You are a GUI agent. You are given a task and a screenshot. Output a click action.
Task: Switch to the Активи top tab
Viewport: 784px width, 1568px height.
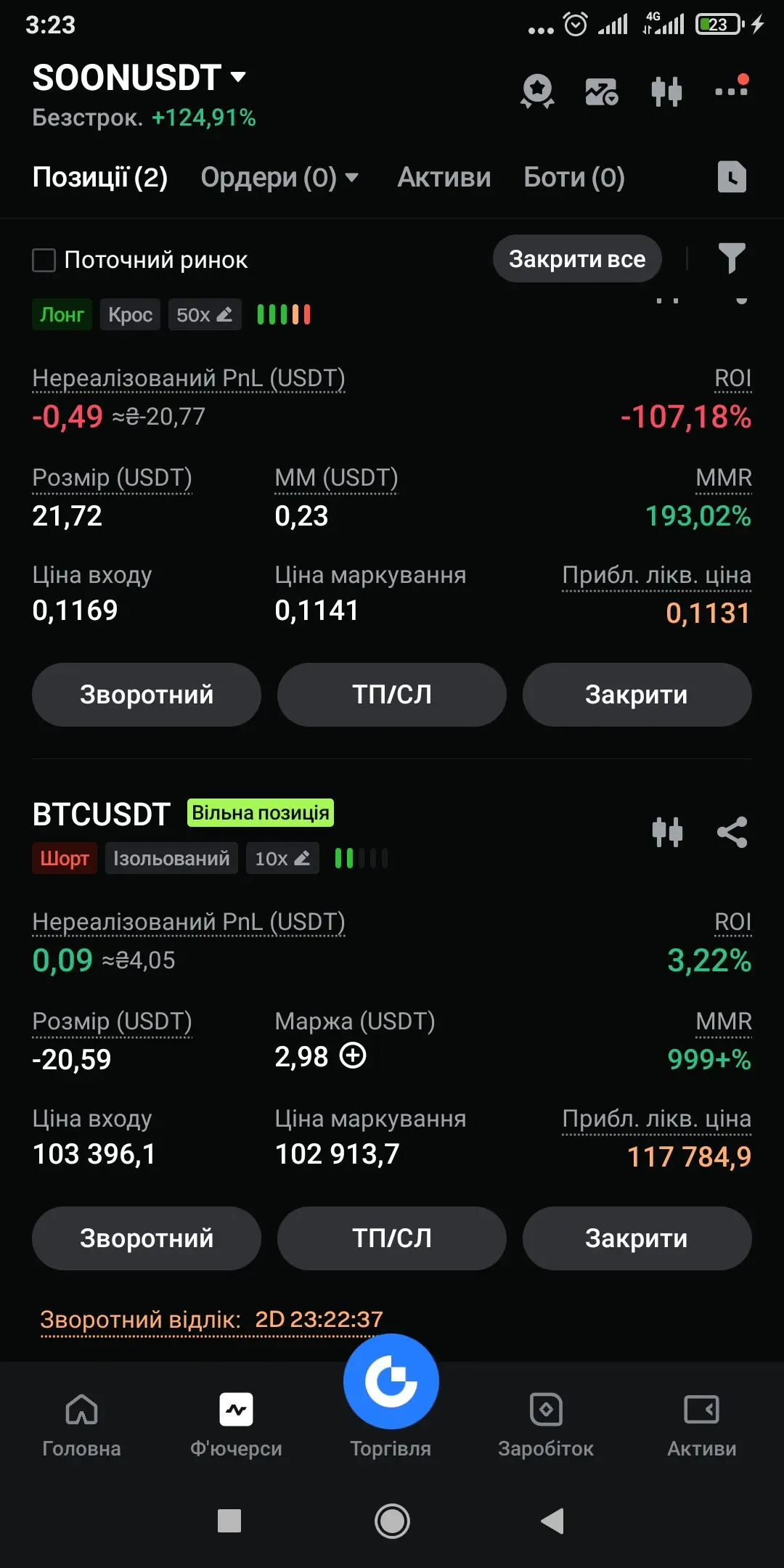pyautogui.click(x=444, y=177)
